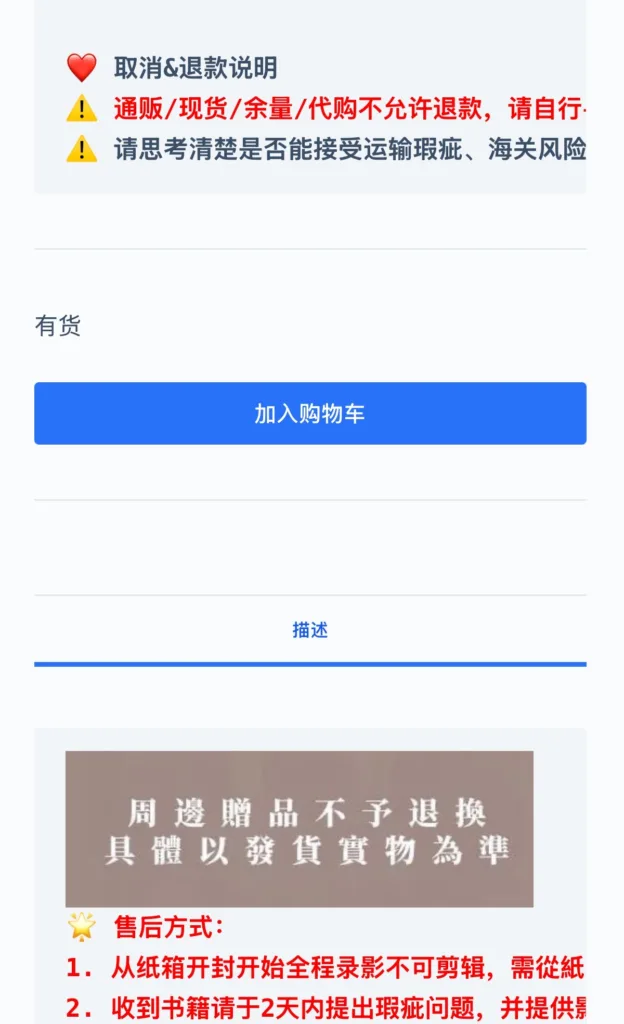Viewport: 624px width, 1024px height.
Task: Add the item to the shopping cart
Action: [x=310, y=413]
